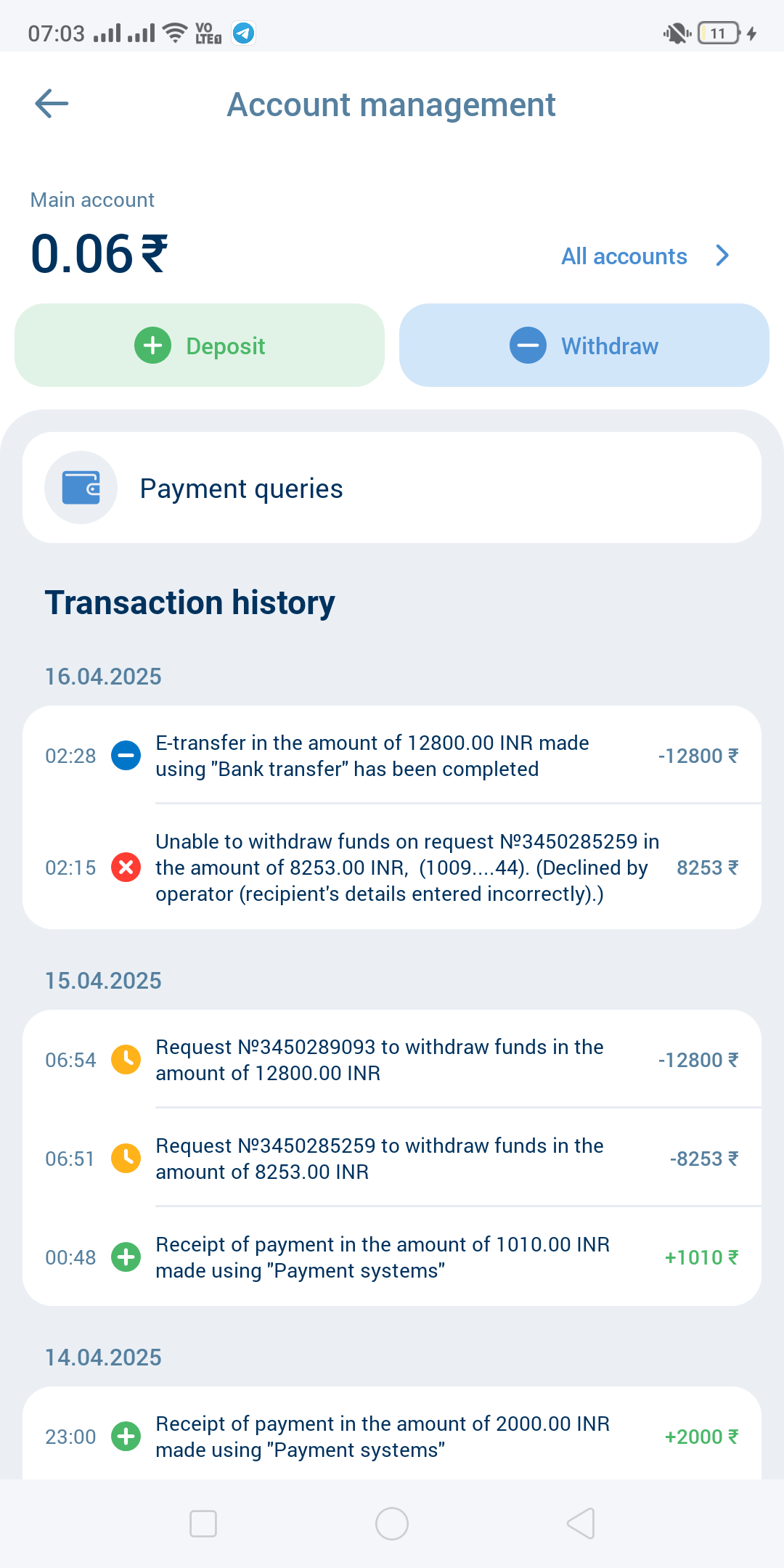Tap the Withdraw button
The height and width of the screenshot is (1568, 784).
coord(584,346)
